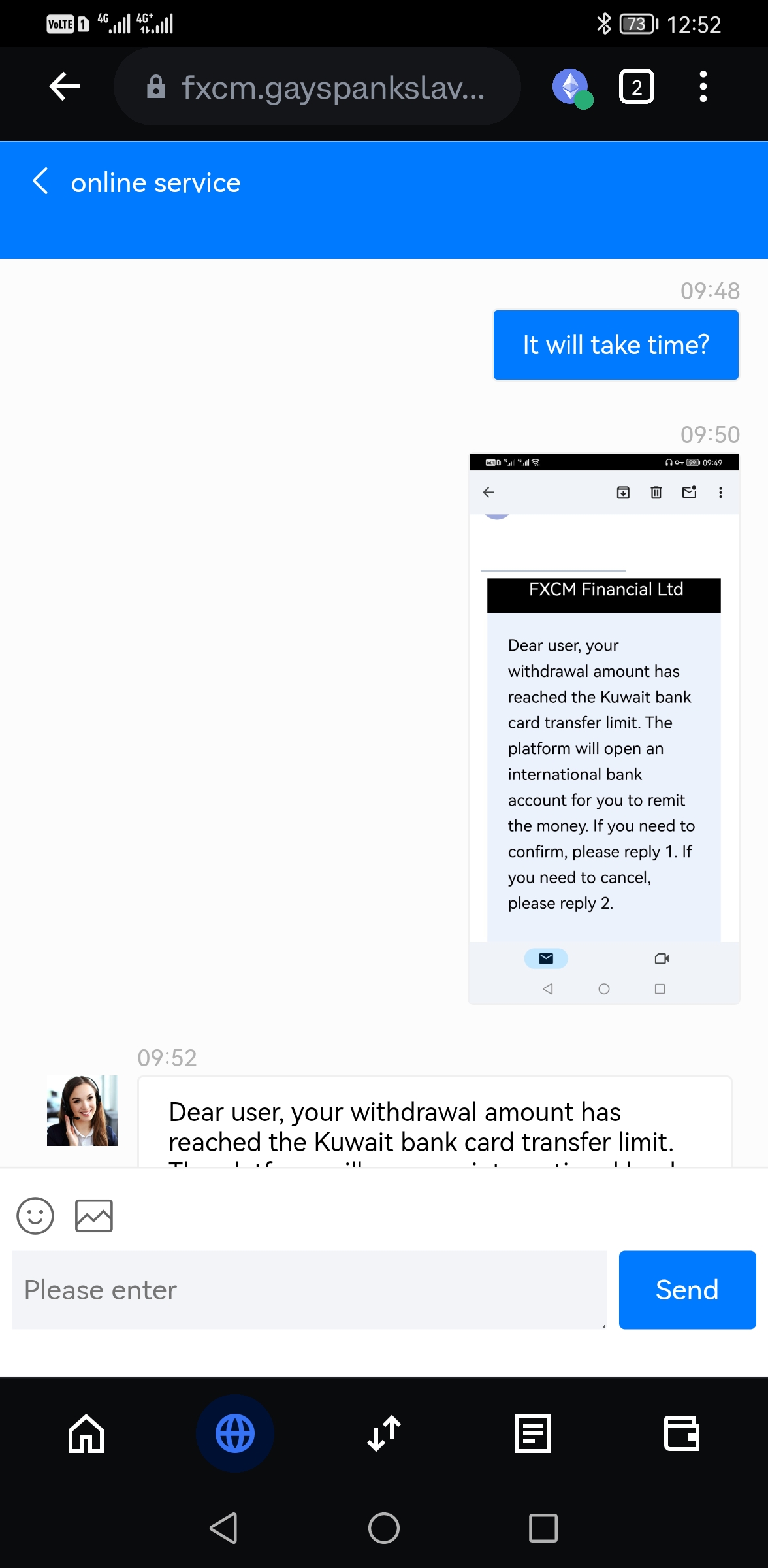768x1568 pixels.
Task: Focus the 'Please enter' message field
Action: [310, 1290]
